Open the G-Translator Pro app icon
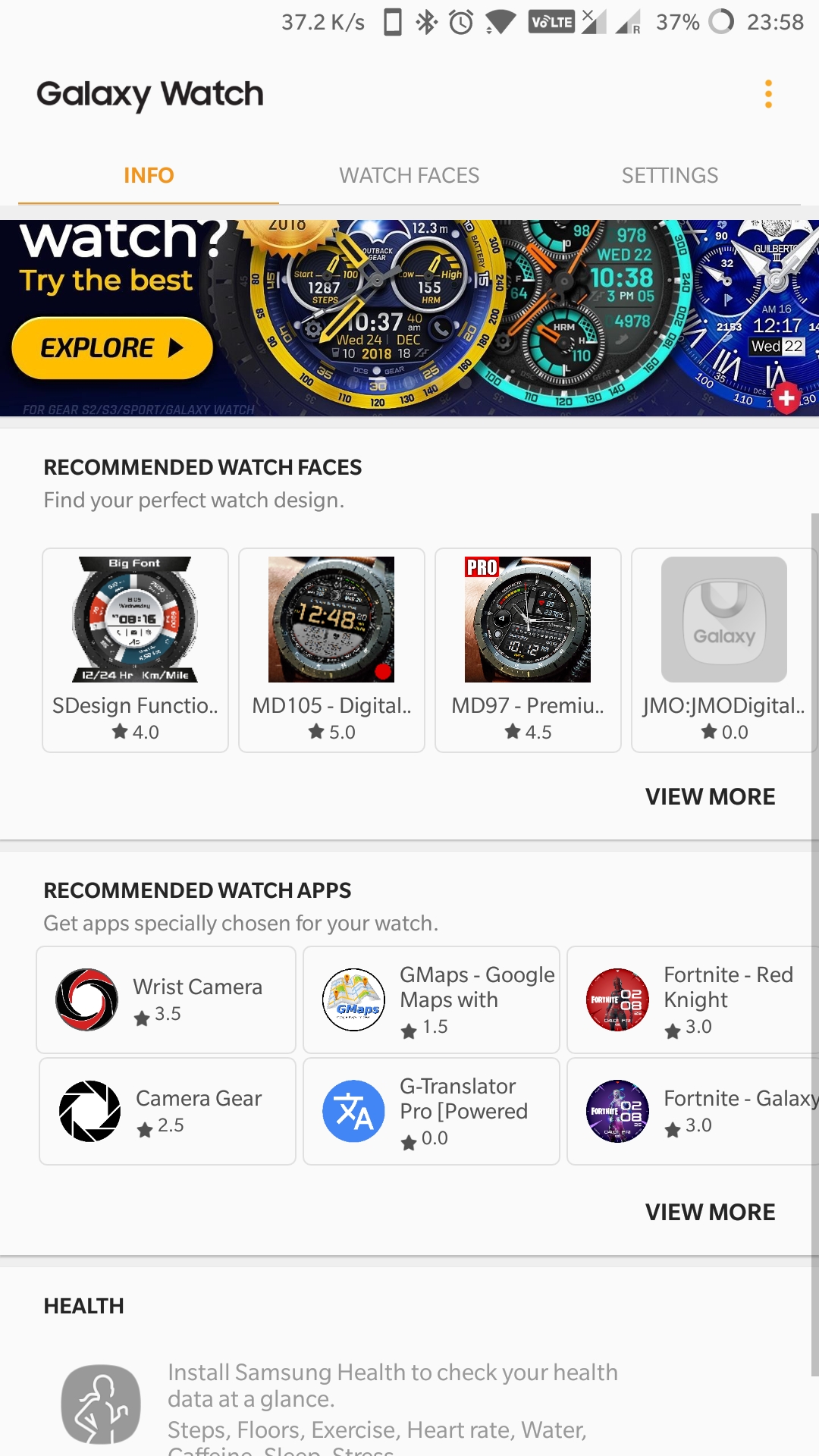Viewport: 819px width, 1456px height. (351, 1111)
